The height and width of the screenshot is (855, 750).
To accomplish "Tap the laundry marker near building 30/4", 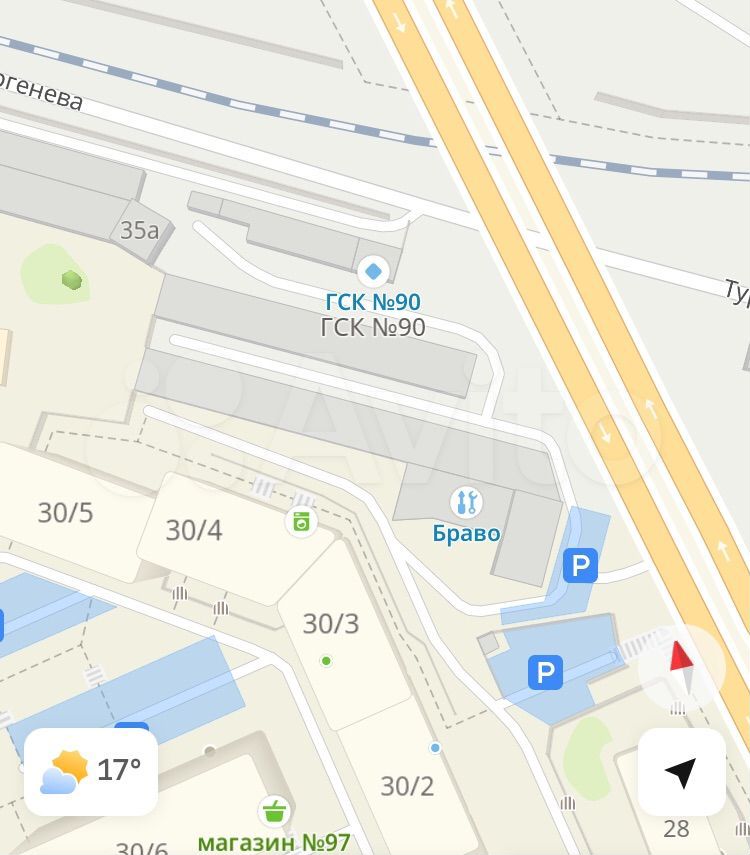I will [x=299, y=521].
